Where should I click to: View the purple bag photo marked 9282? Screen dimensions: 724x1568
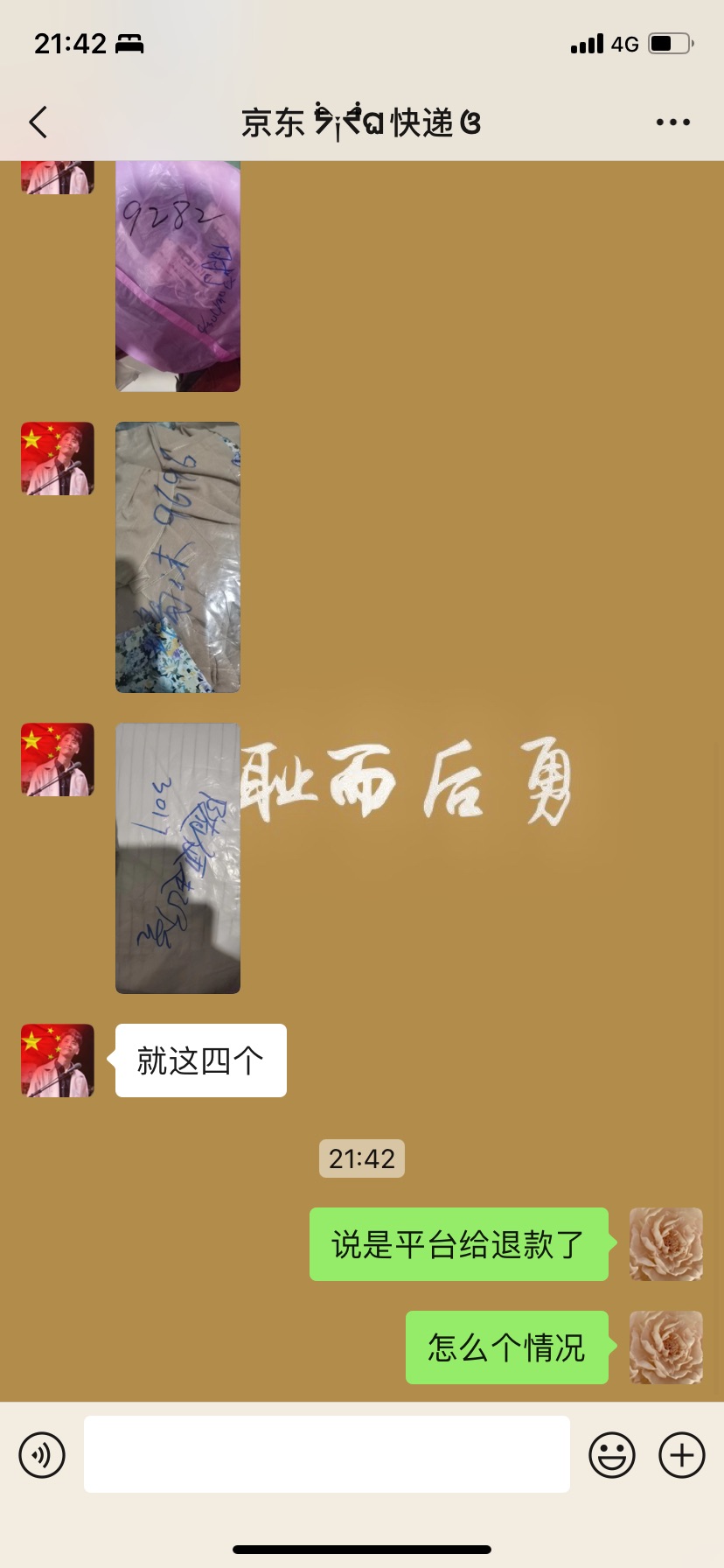(178, 276)
